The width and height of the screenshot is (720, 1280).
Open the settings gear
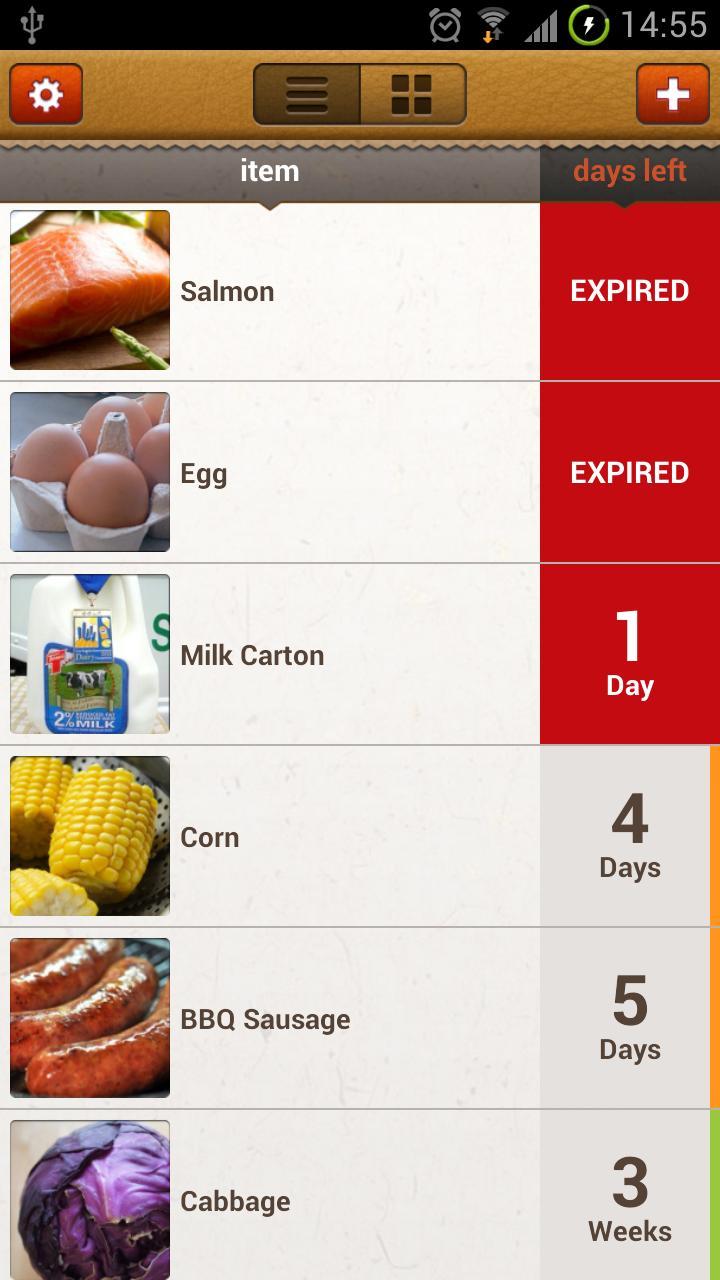point(46,95)
